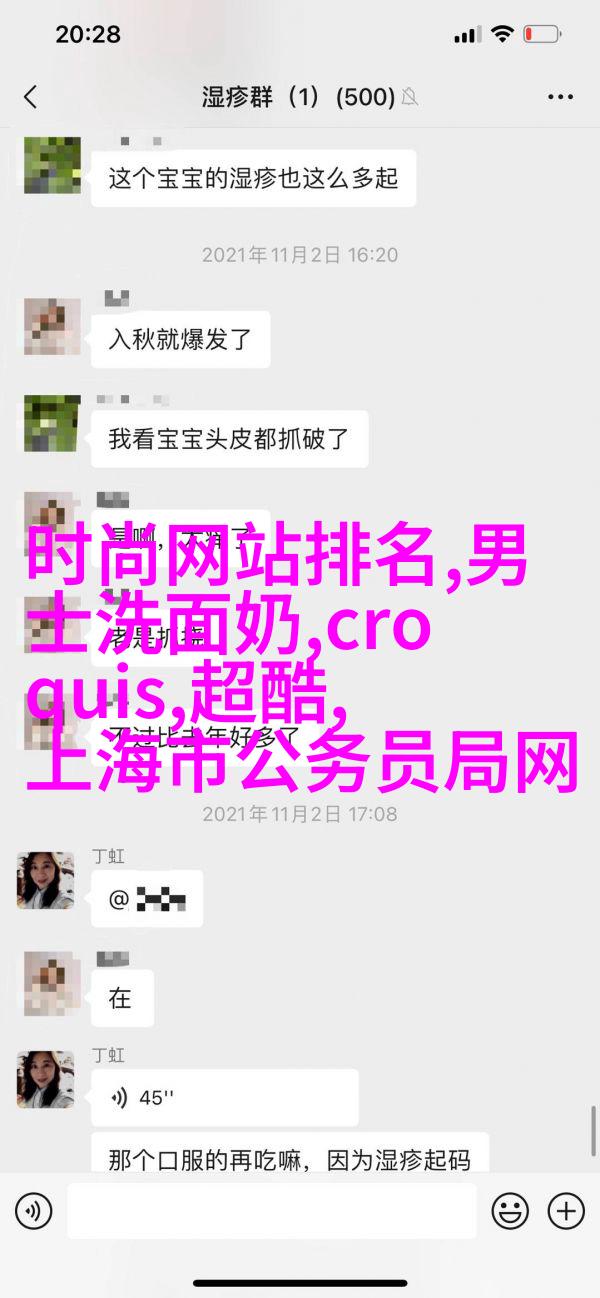Focus the message text field
Screen dimensions: 600x1298
click(x=272, y=1211)
